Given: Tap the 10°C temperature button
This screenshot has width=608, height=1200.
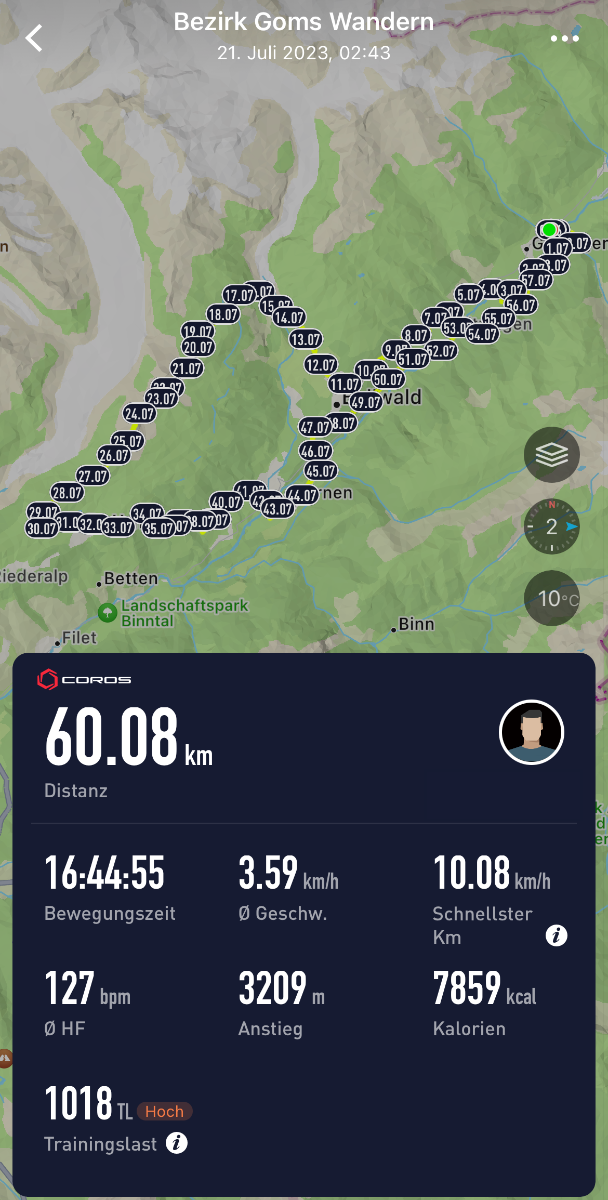Looking at the screenshot, I should pos(551,598).
